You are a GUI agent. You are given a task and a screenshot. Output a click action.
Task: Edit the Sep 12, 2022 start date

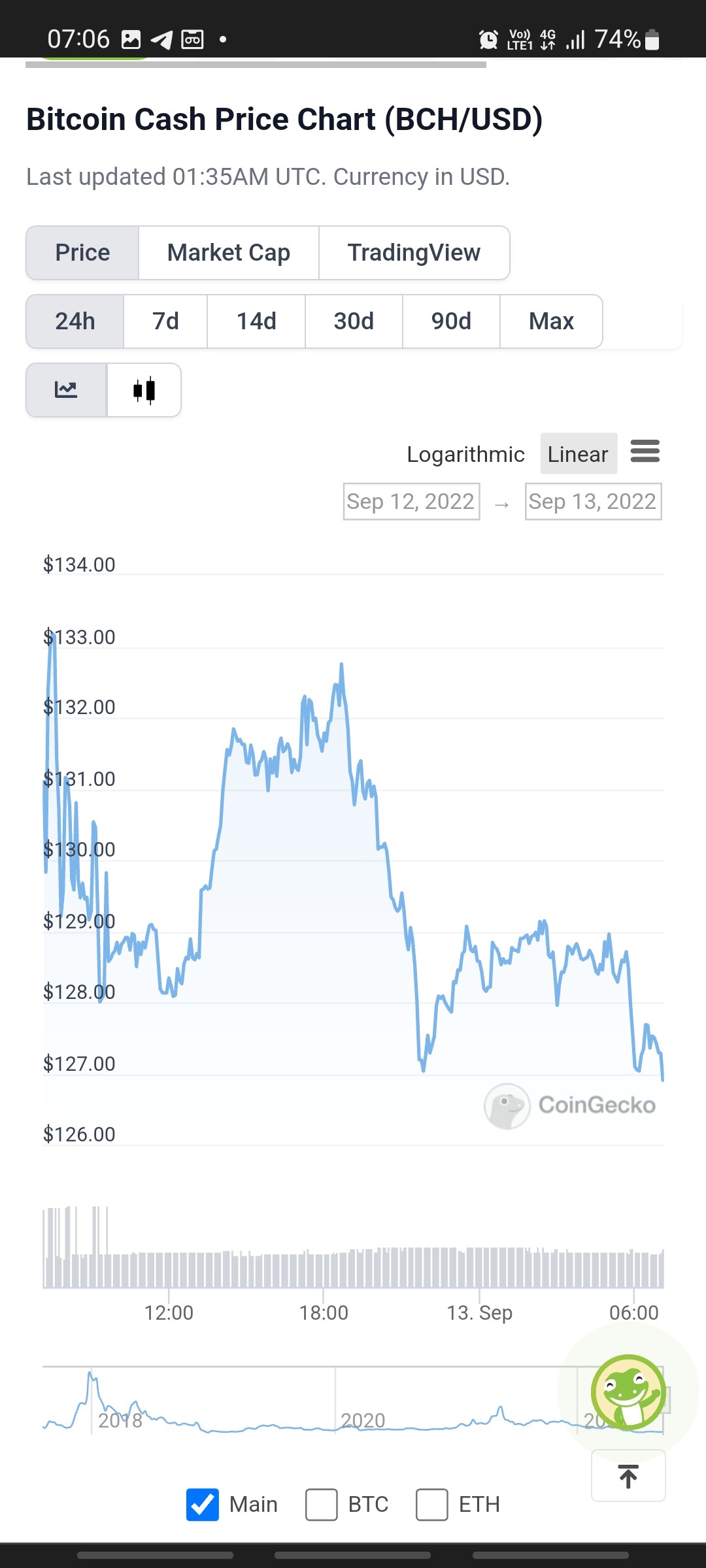point(411,502)
